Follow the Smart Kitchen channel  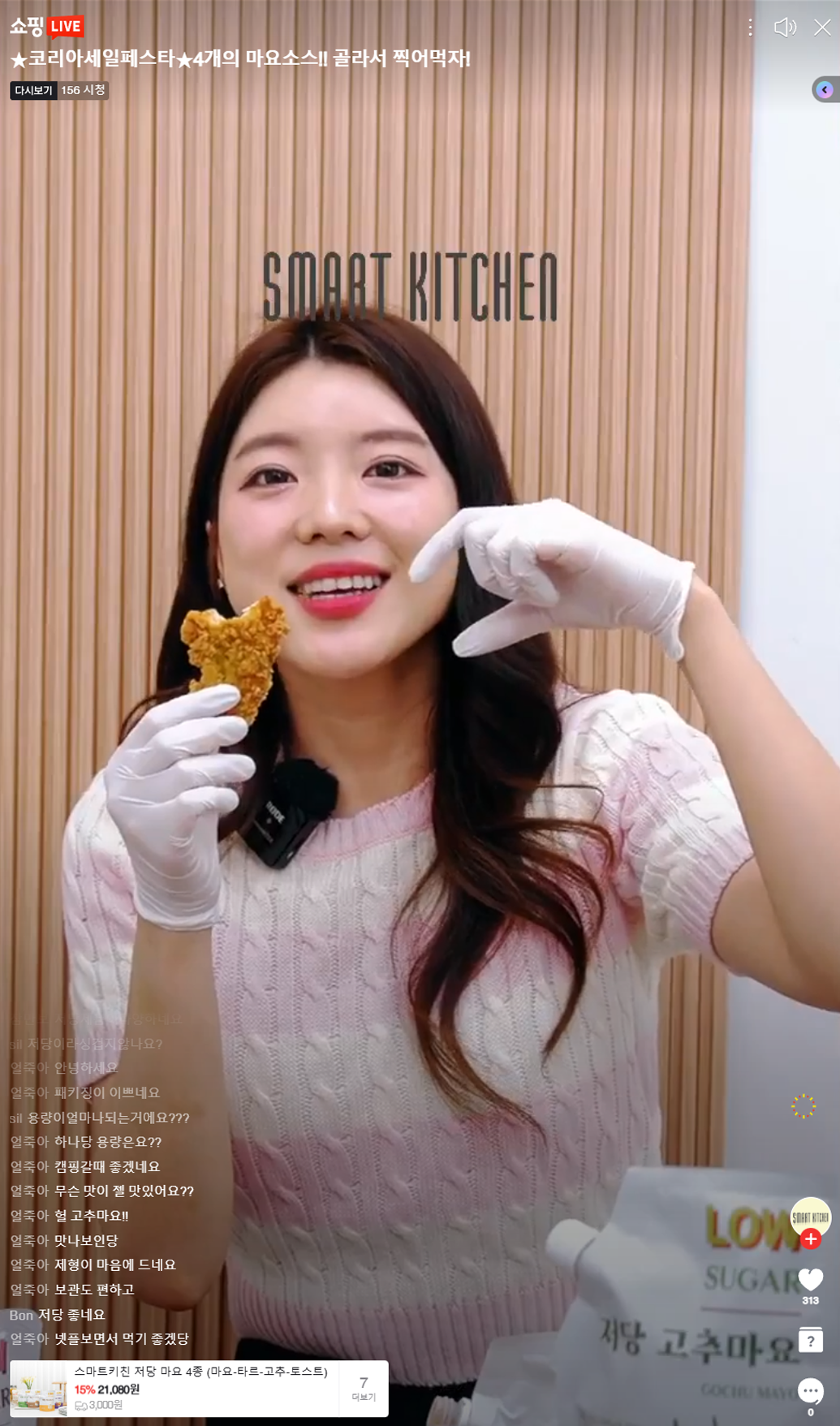point(810,1239)
